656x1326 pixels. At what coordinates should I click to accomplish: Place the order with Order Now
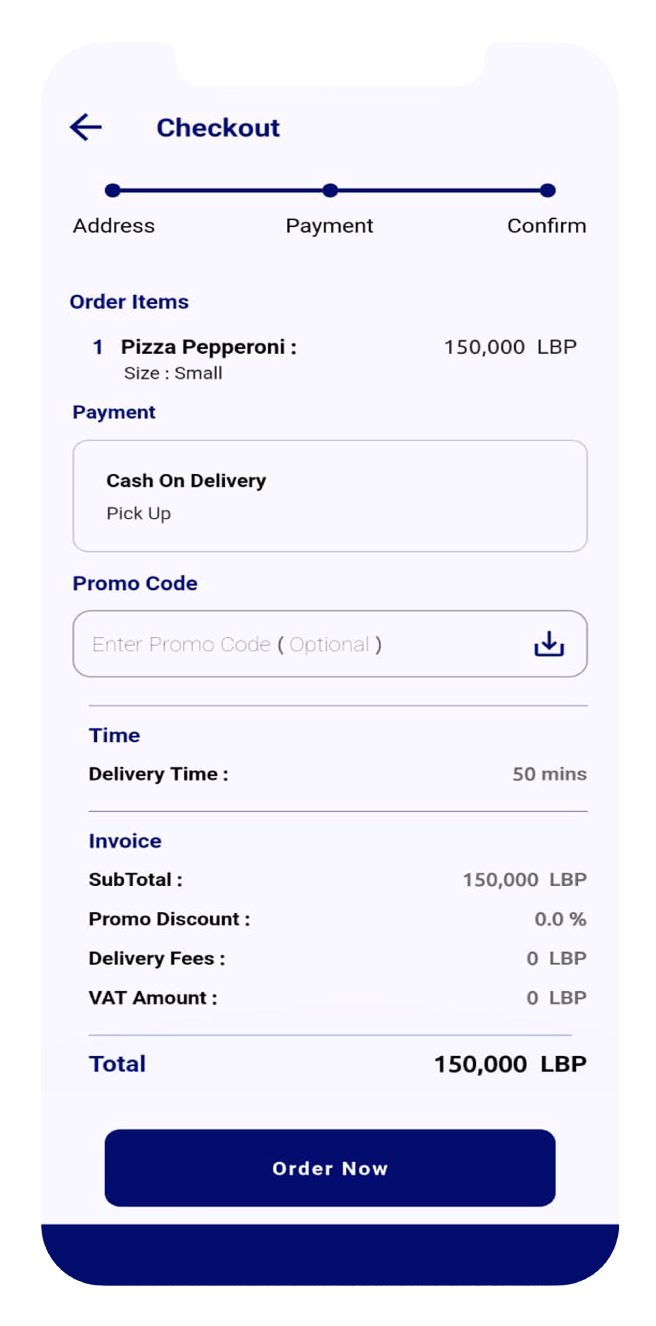click(x=329, y=1168)
